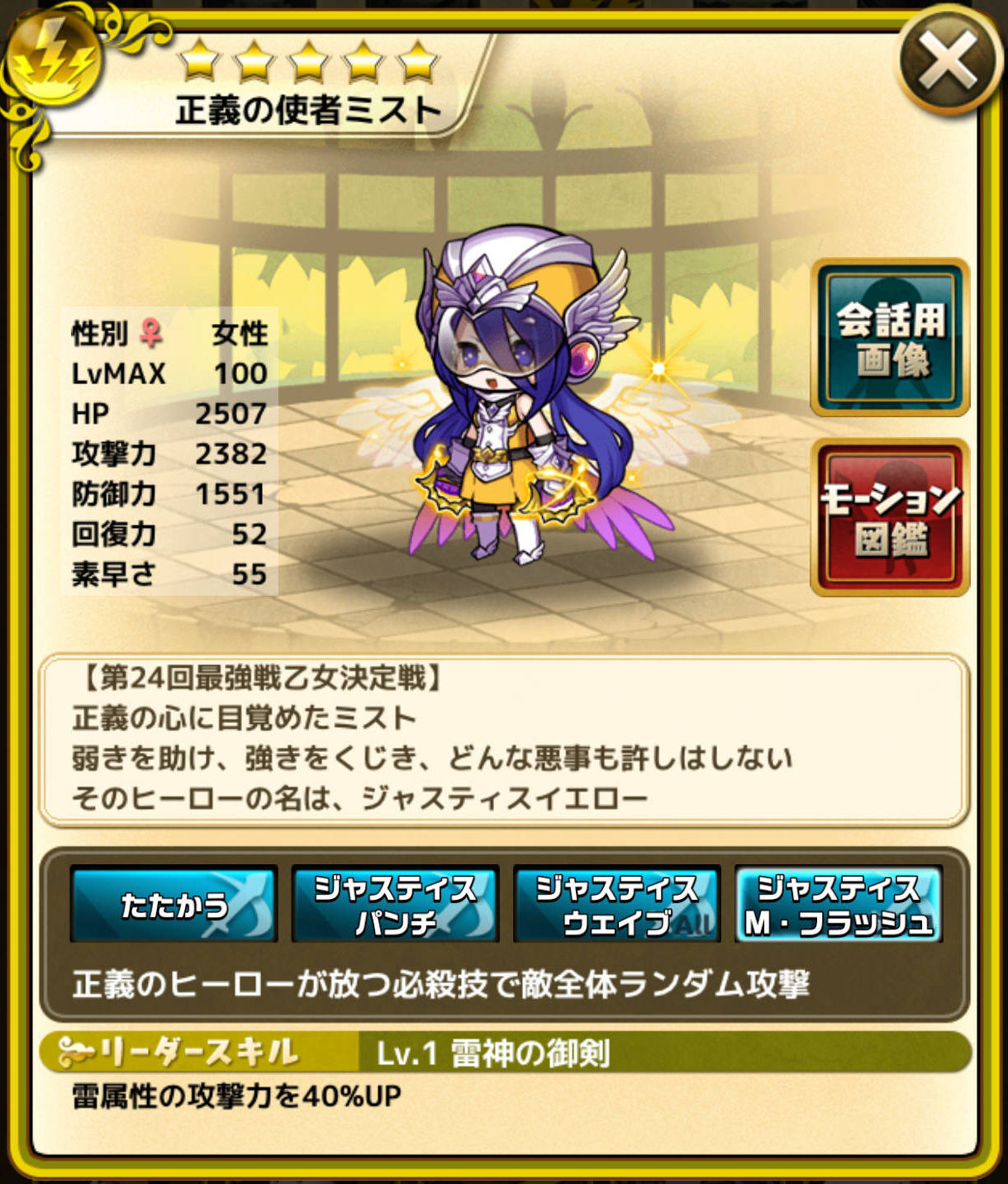Select the ジャスティスウェイブ skill
The width and height of the screenshot is (1008, 1184).
tap(616, 905)
